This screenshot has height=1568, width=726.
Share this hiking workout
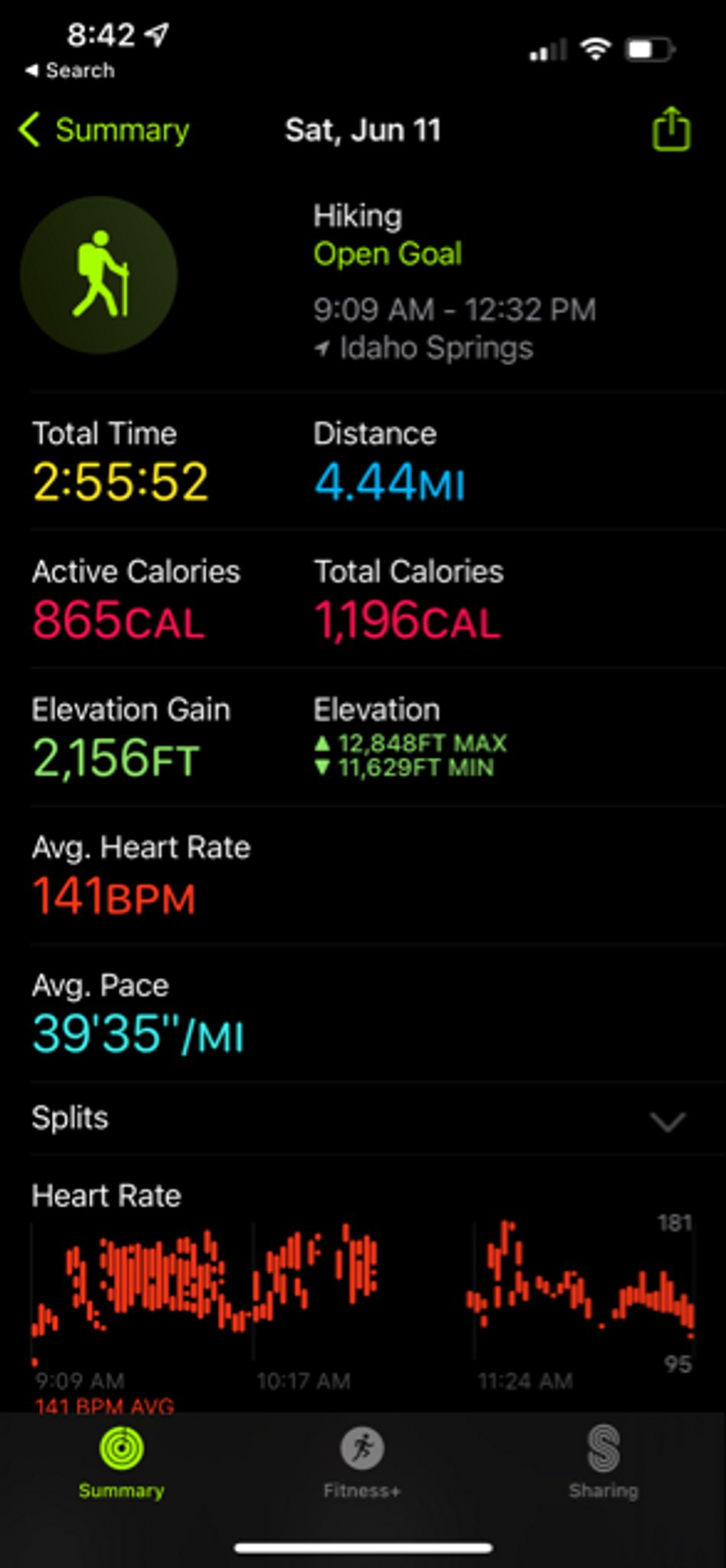tap(671, 129)
